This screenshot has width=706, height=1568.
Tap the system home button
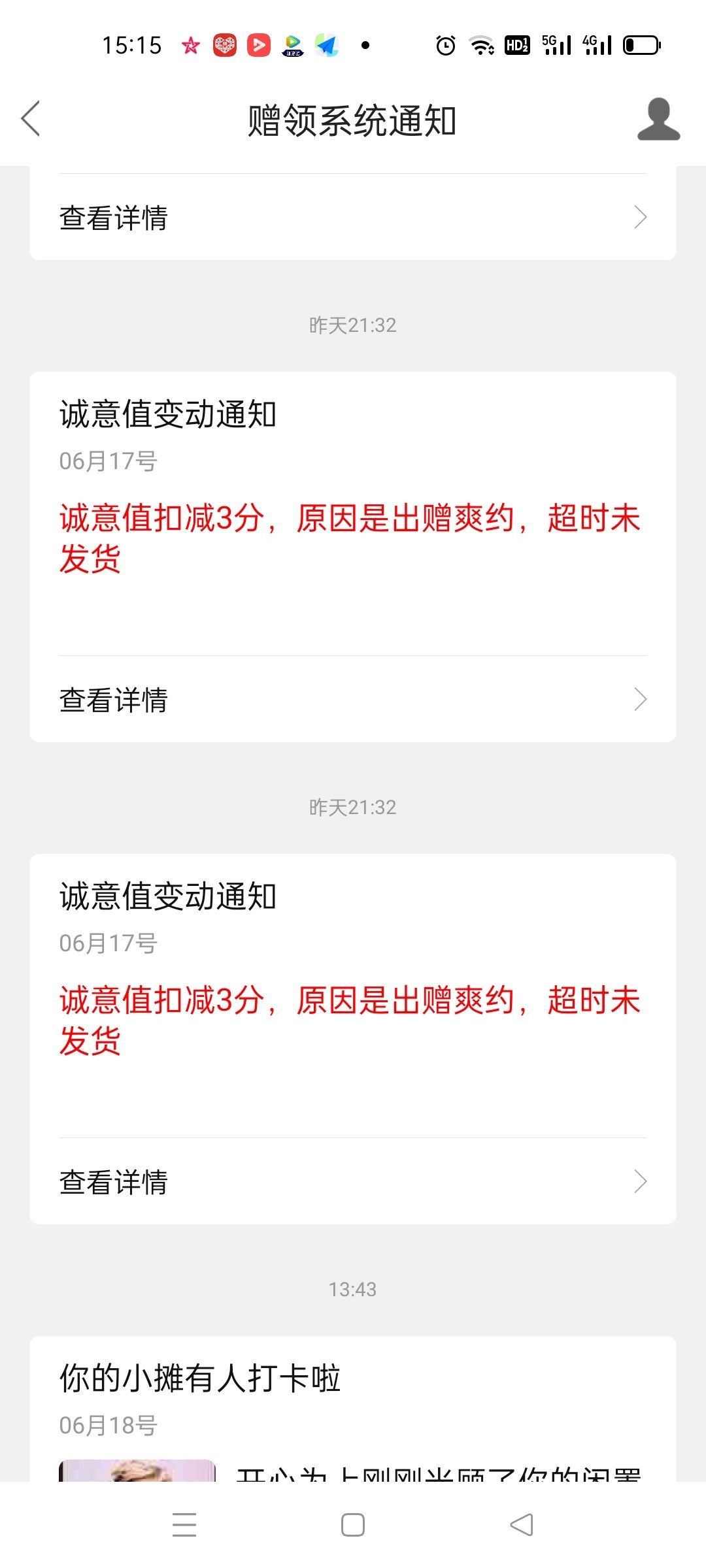click(x=353, y=1525)
